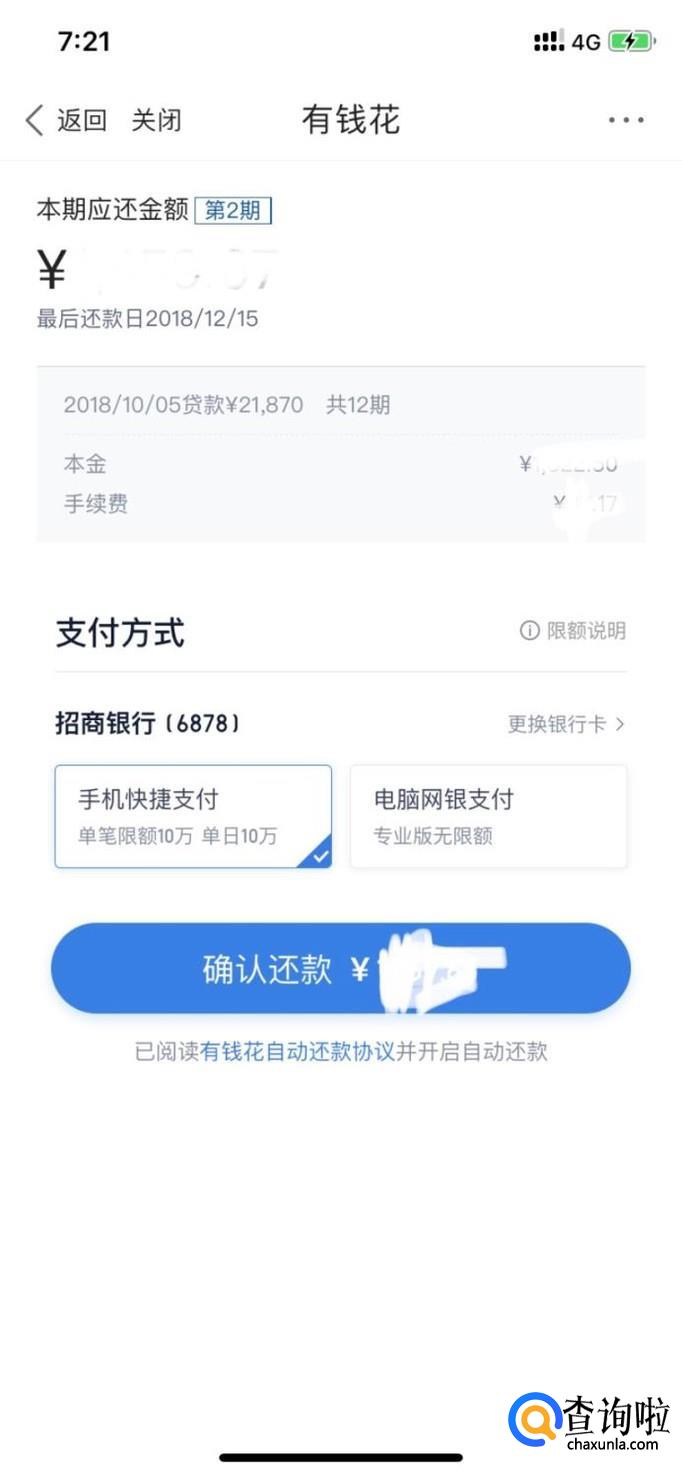The width and height of the screenshot is (682, 1475).
Task: Confirm repayment with 确认还款 button
Action: click(x=340, y=968)
